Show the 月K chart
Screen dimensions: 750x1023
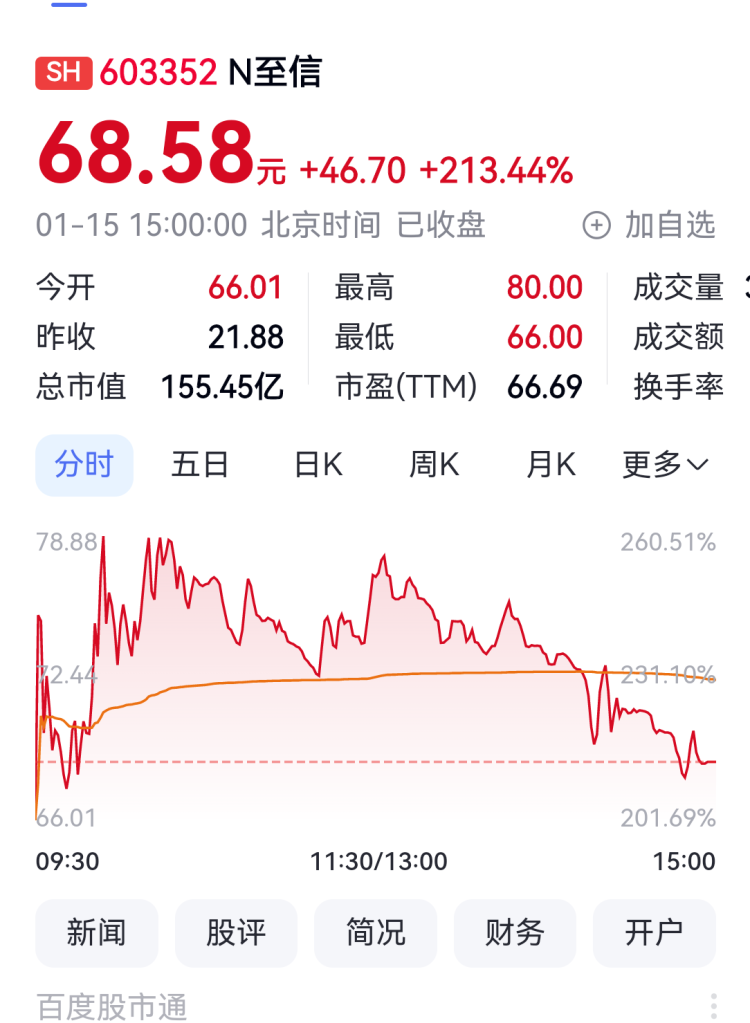(x=551, y=465)
